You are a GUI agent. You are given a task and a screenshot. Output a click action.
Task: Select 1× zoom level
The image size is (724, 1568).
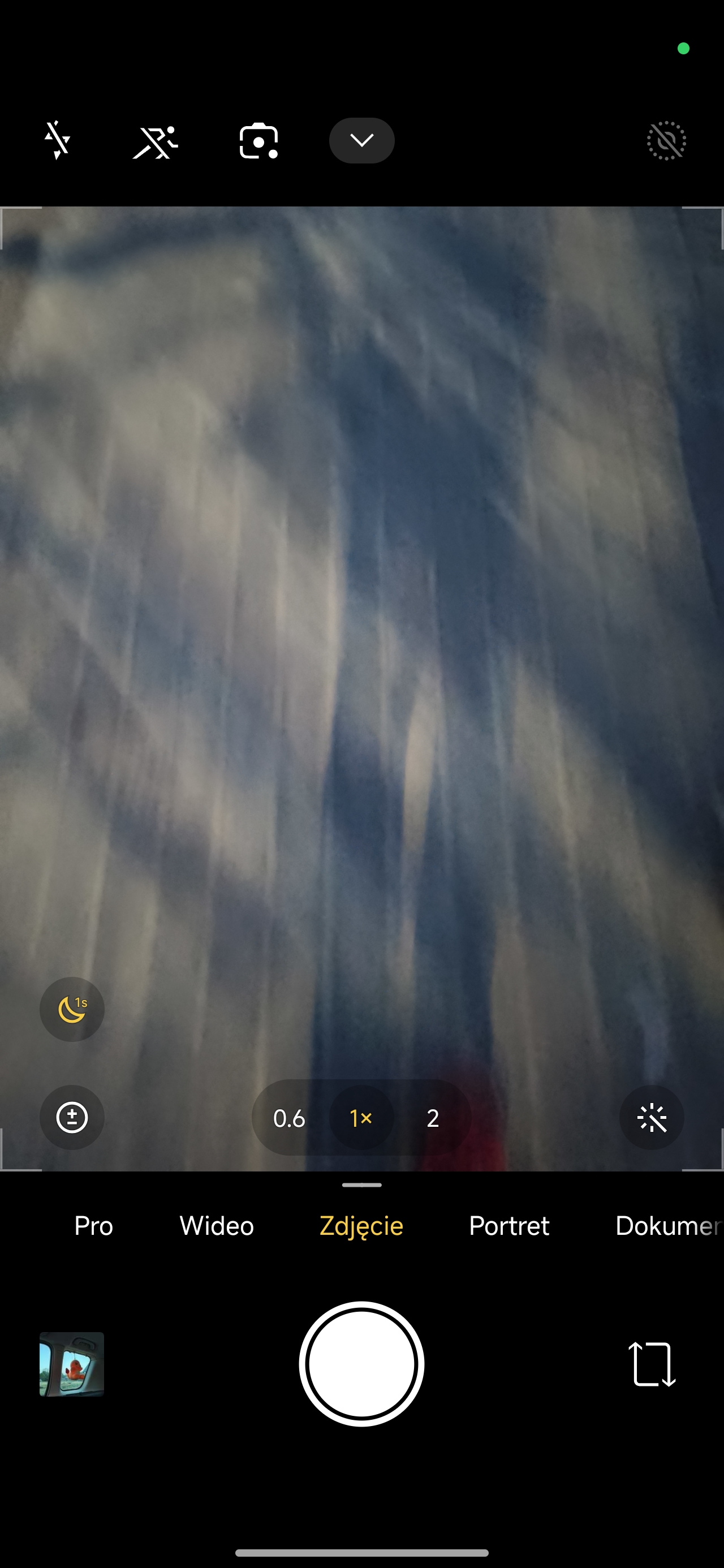point(361,1118)
